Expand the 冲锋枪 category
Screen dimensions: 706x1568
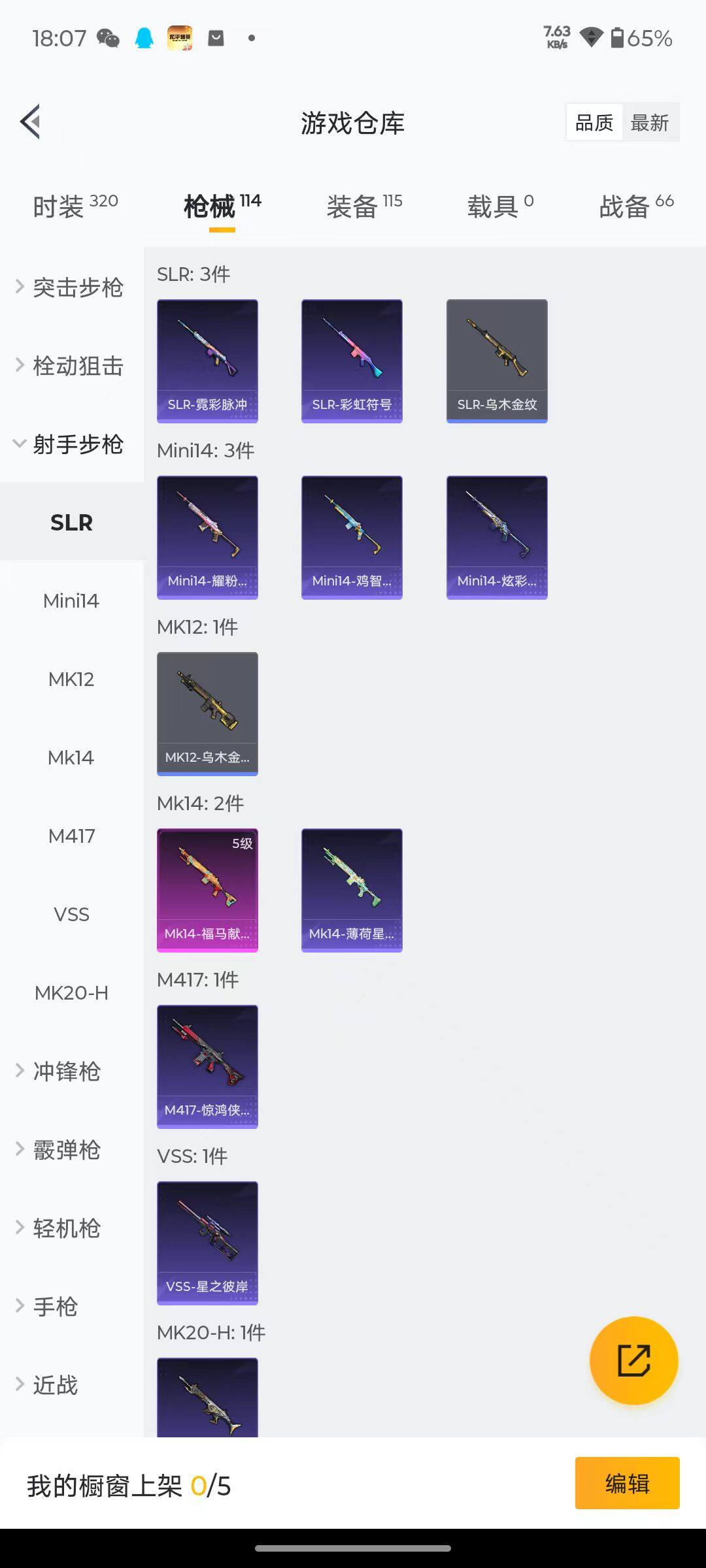(65, 1071)
